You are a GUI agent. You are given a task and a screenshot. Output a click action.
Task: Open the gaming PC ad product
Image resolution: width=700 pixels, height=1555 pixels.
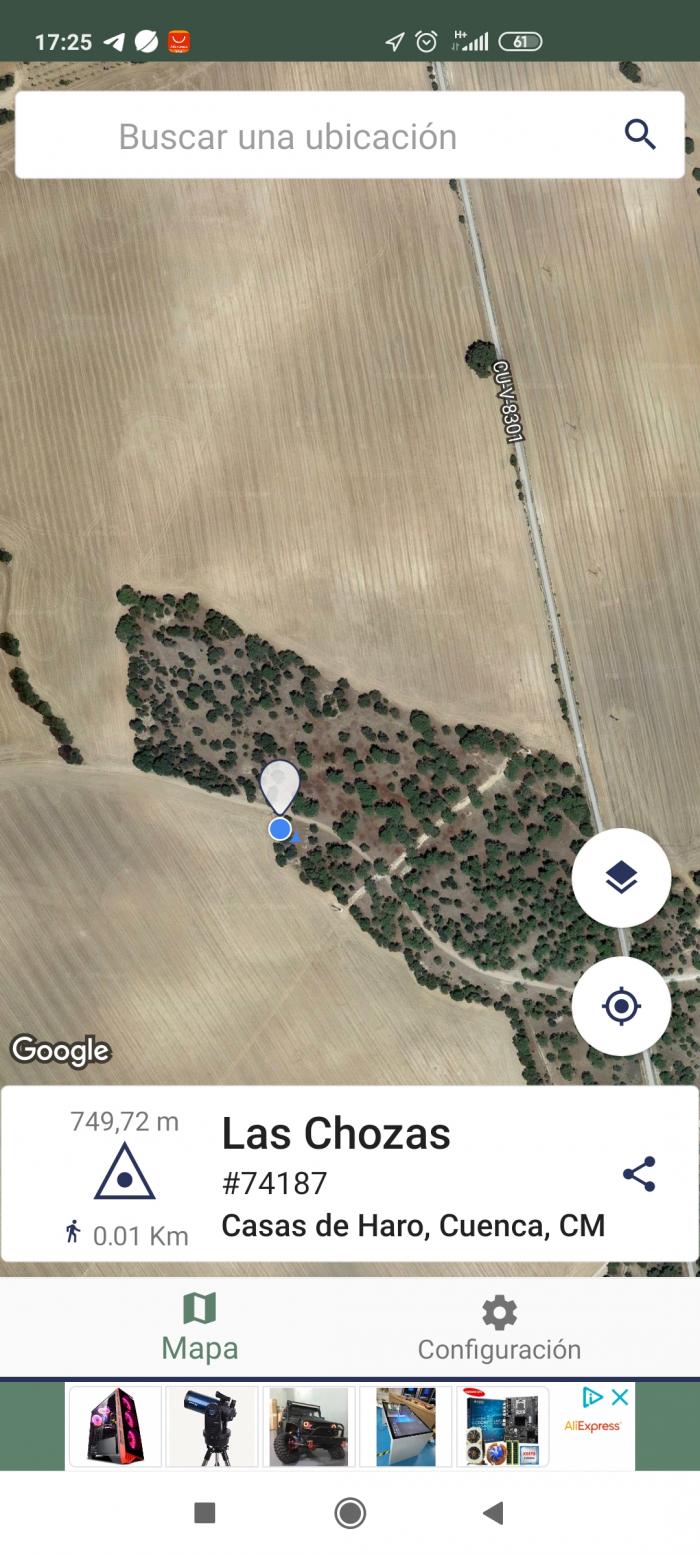pos(115,1427)
